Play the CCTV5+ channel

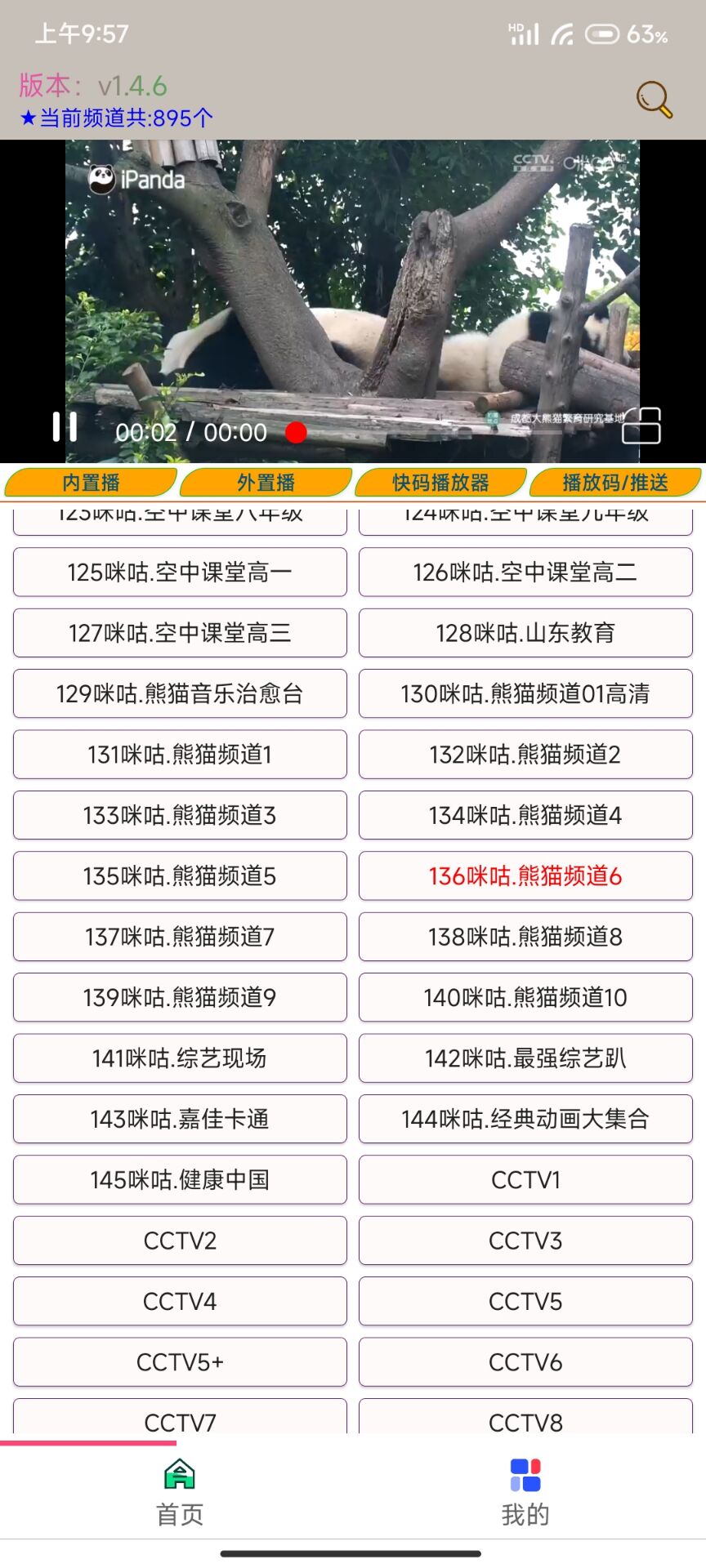point(180,1362)
